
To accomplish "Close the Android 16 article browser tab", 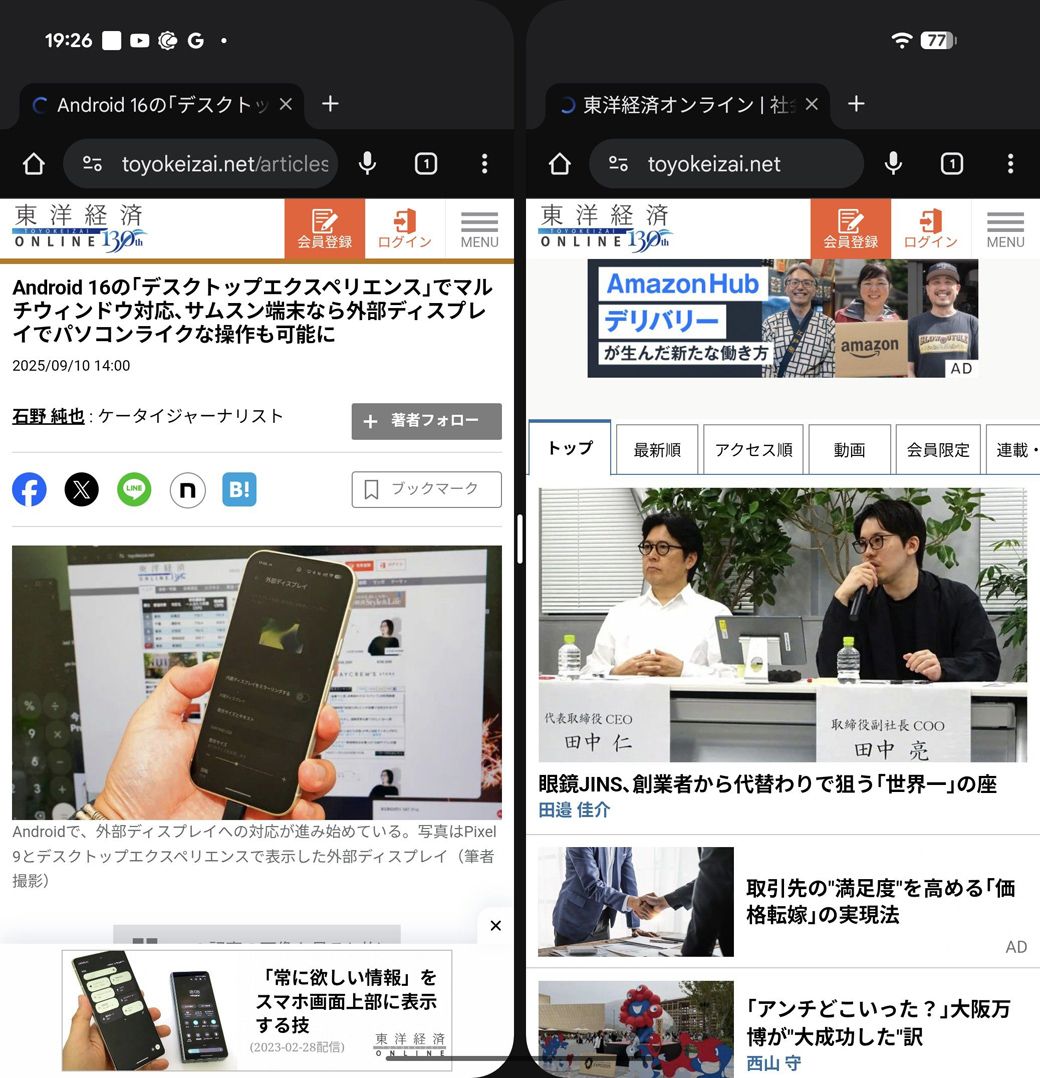I will pos(285,104).
